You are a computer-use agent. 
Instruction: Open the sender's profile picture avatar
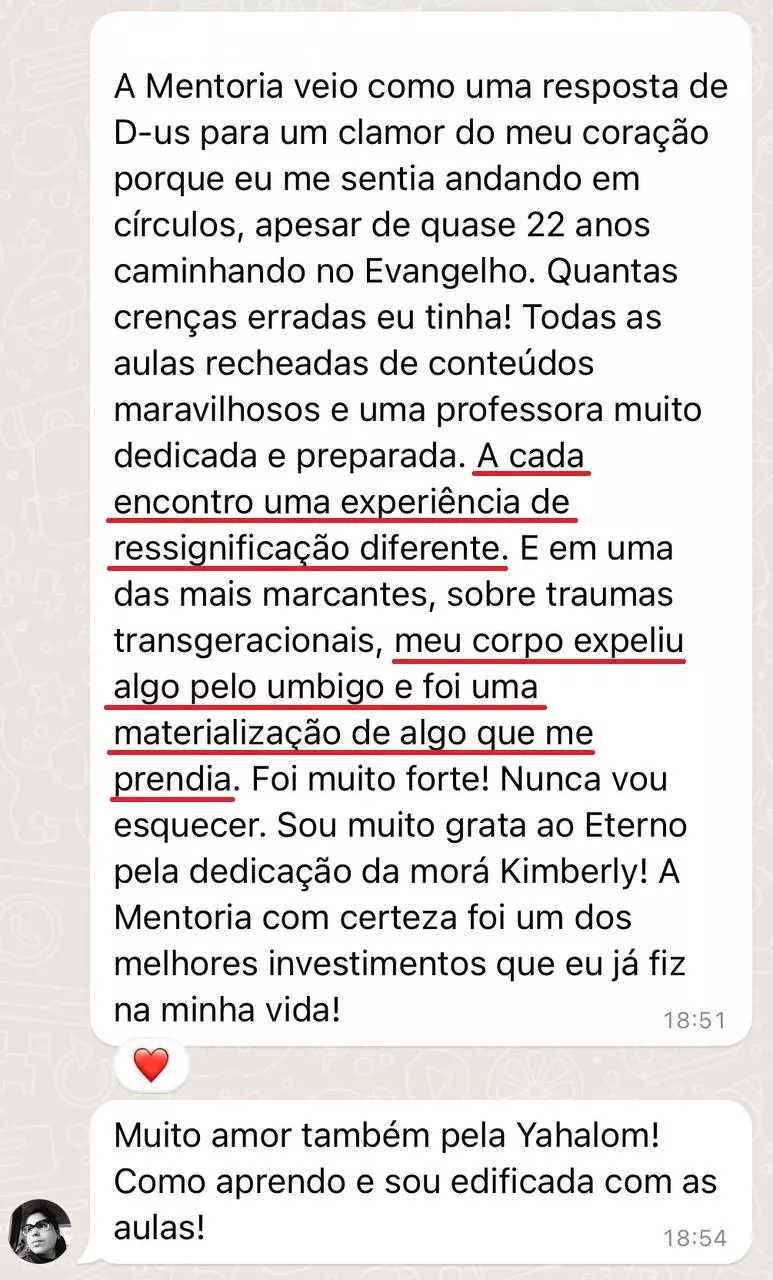click(x=41, y=1231)
